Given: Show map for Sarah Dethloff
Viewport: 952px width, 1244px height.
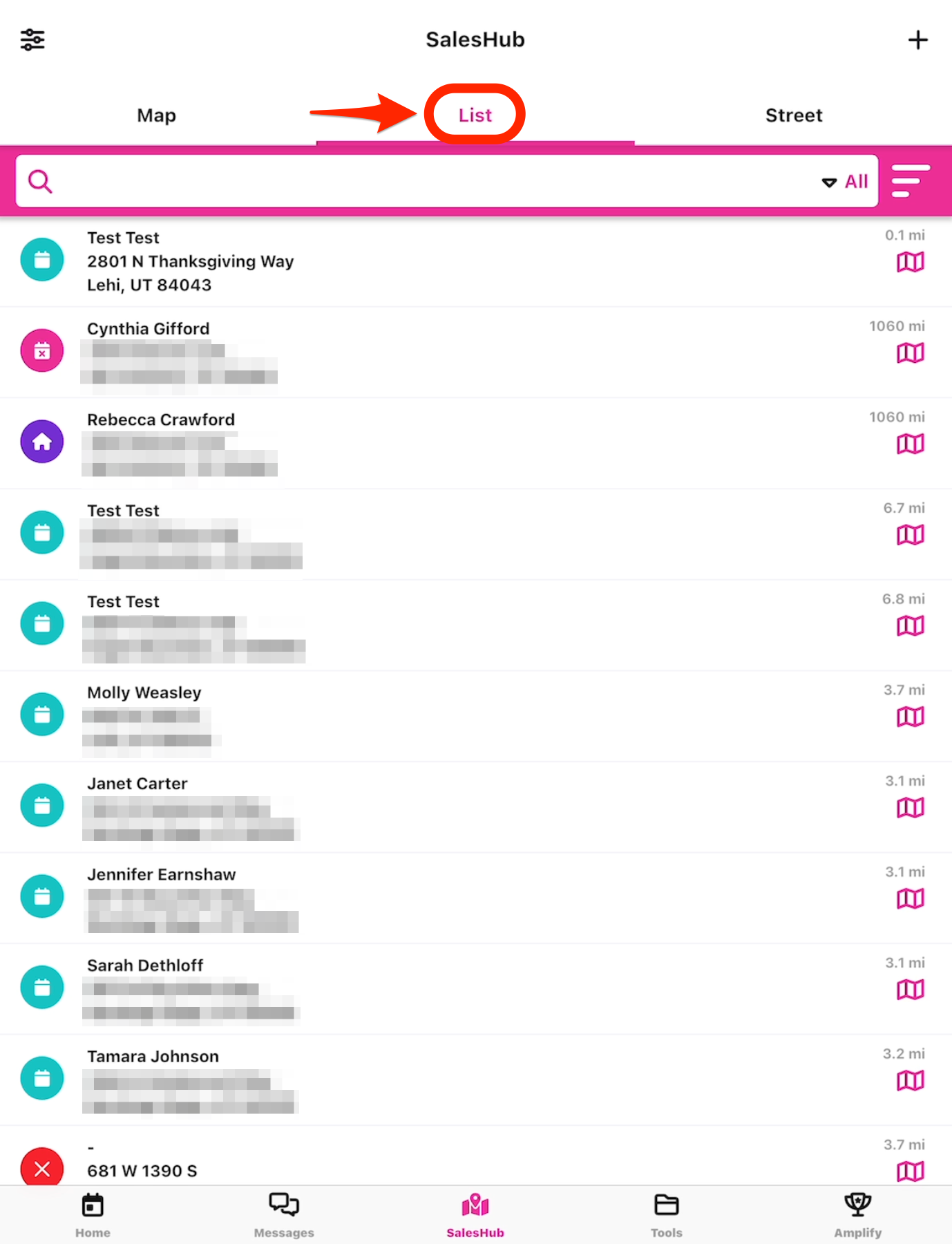Looking at the screenshot, I should [910, 990].
